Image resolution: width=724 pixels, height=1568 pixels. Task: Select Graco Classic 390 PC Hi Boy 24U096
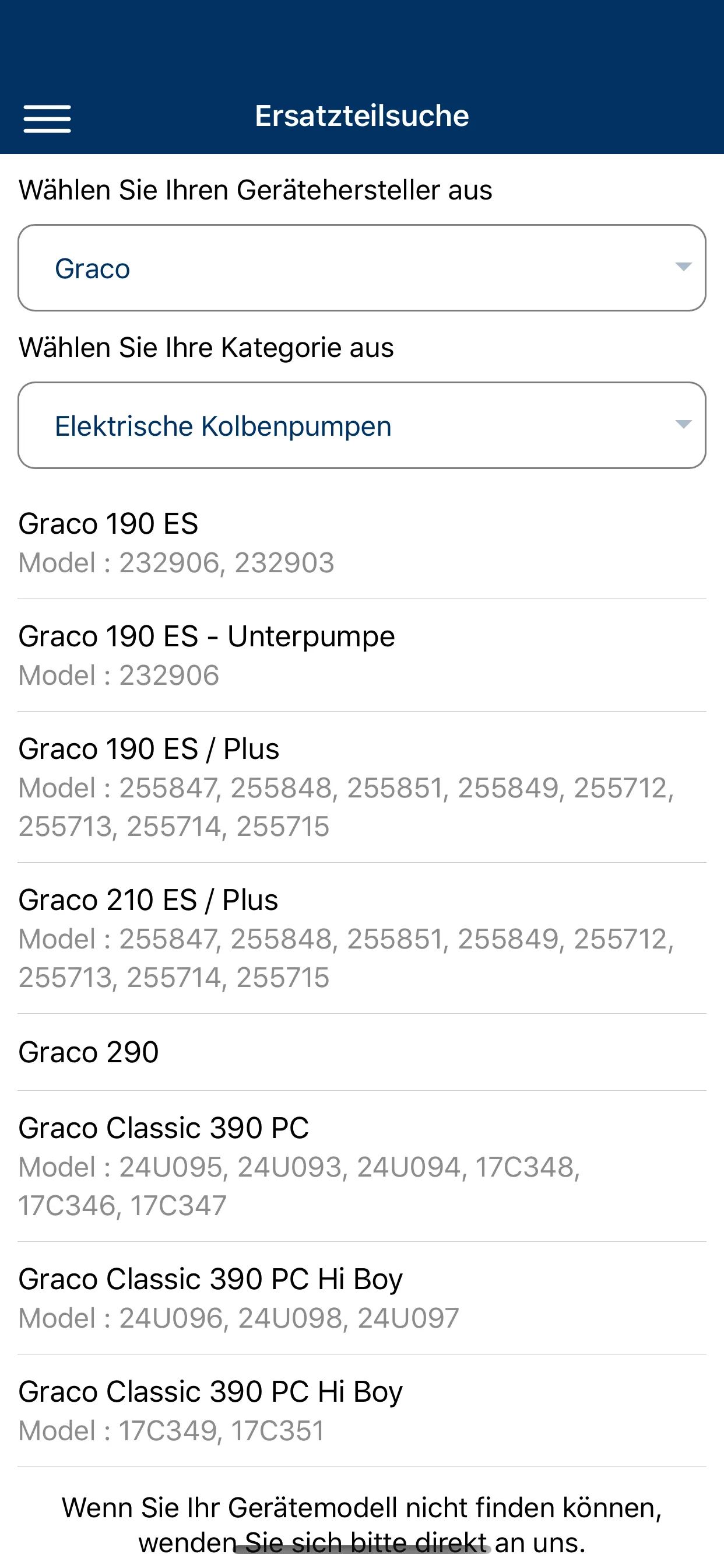click(361, 1298)
